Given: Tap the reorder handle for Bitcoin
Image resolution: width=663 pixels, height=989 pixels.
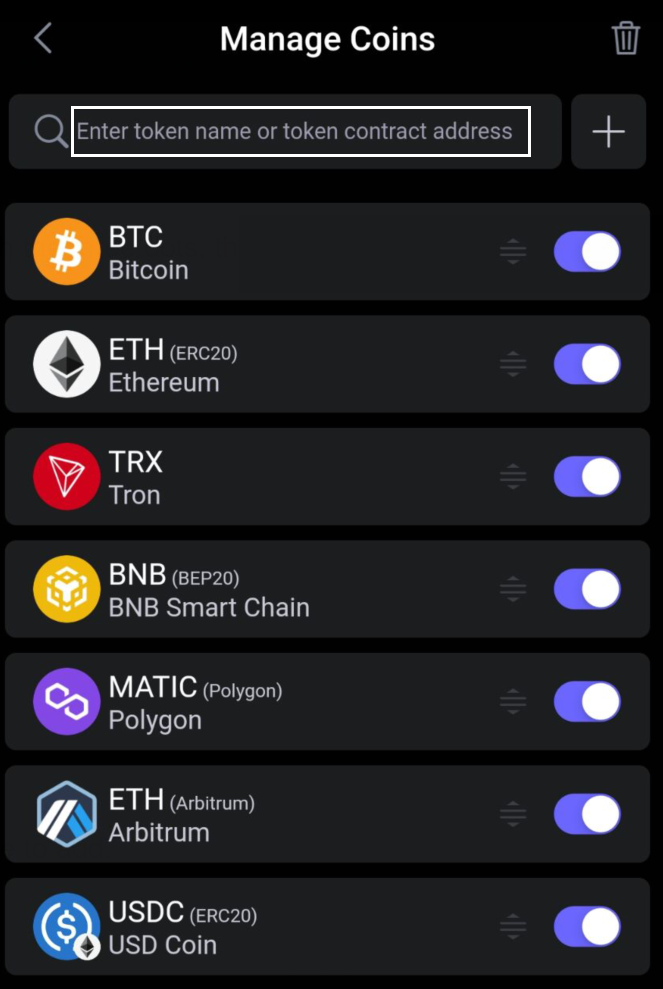Looking at the screenshot, I should click(513, 252).
